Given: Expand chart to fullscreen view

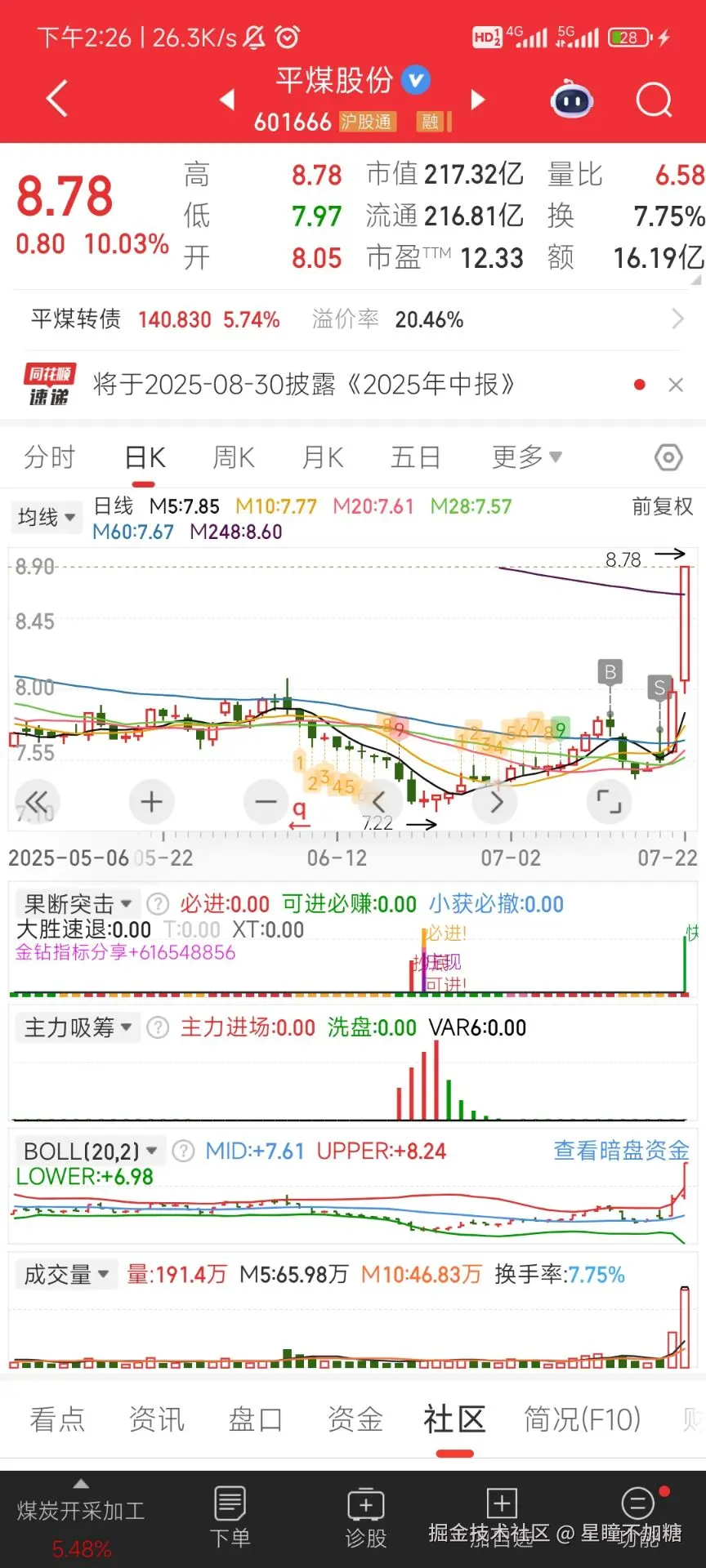Looking at the screenshot, I should 609,802.
